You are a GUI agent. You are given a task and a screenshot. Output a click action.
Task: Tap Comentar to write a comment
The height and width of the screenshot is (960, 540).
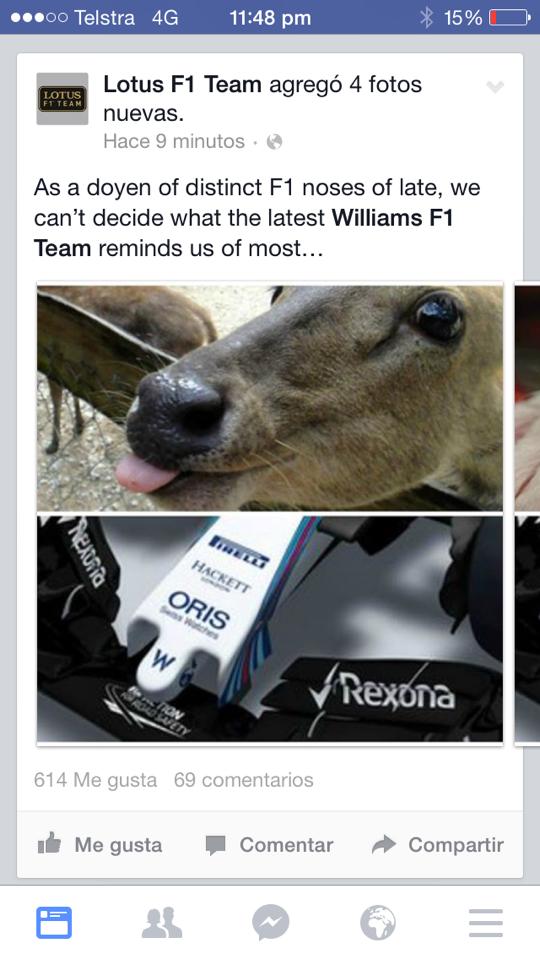(269, 845)
